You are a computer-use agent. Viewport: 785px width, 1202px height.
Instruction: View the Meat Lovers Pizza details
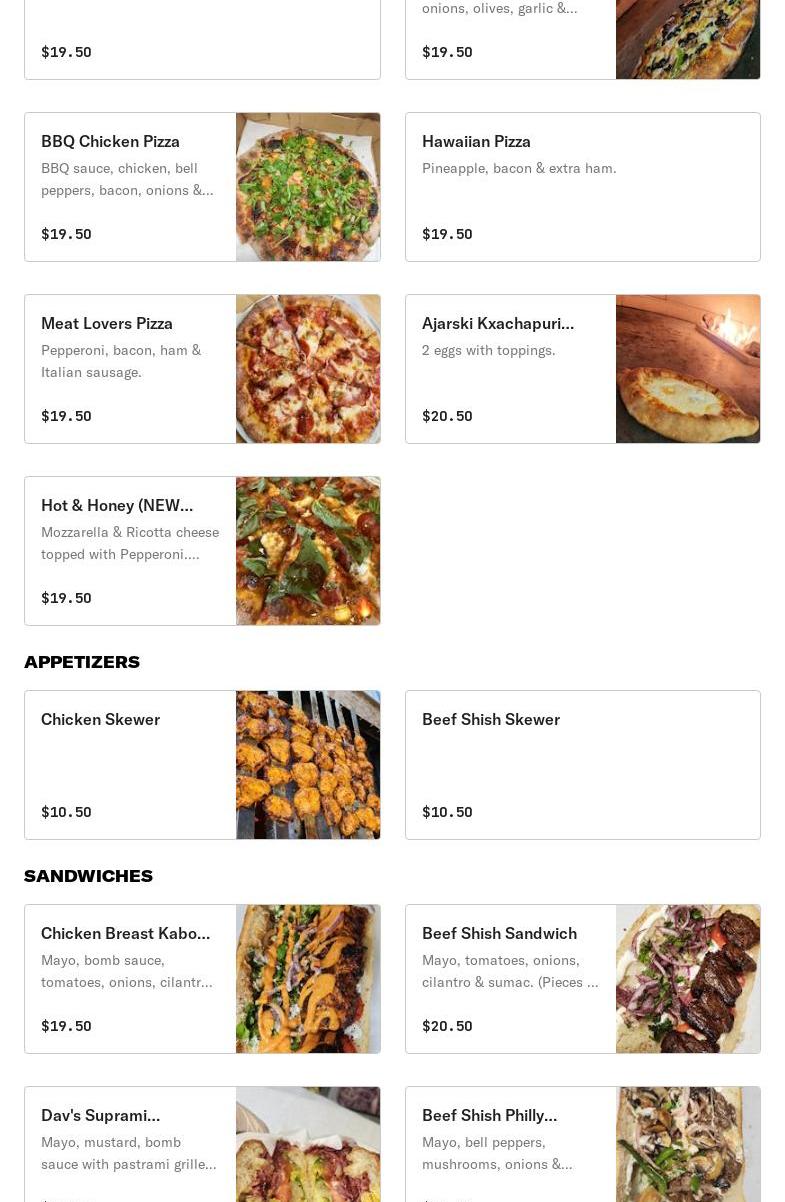(x=202, y=369)
